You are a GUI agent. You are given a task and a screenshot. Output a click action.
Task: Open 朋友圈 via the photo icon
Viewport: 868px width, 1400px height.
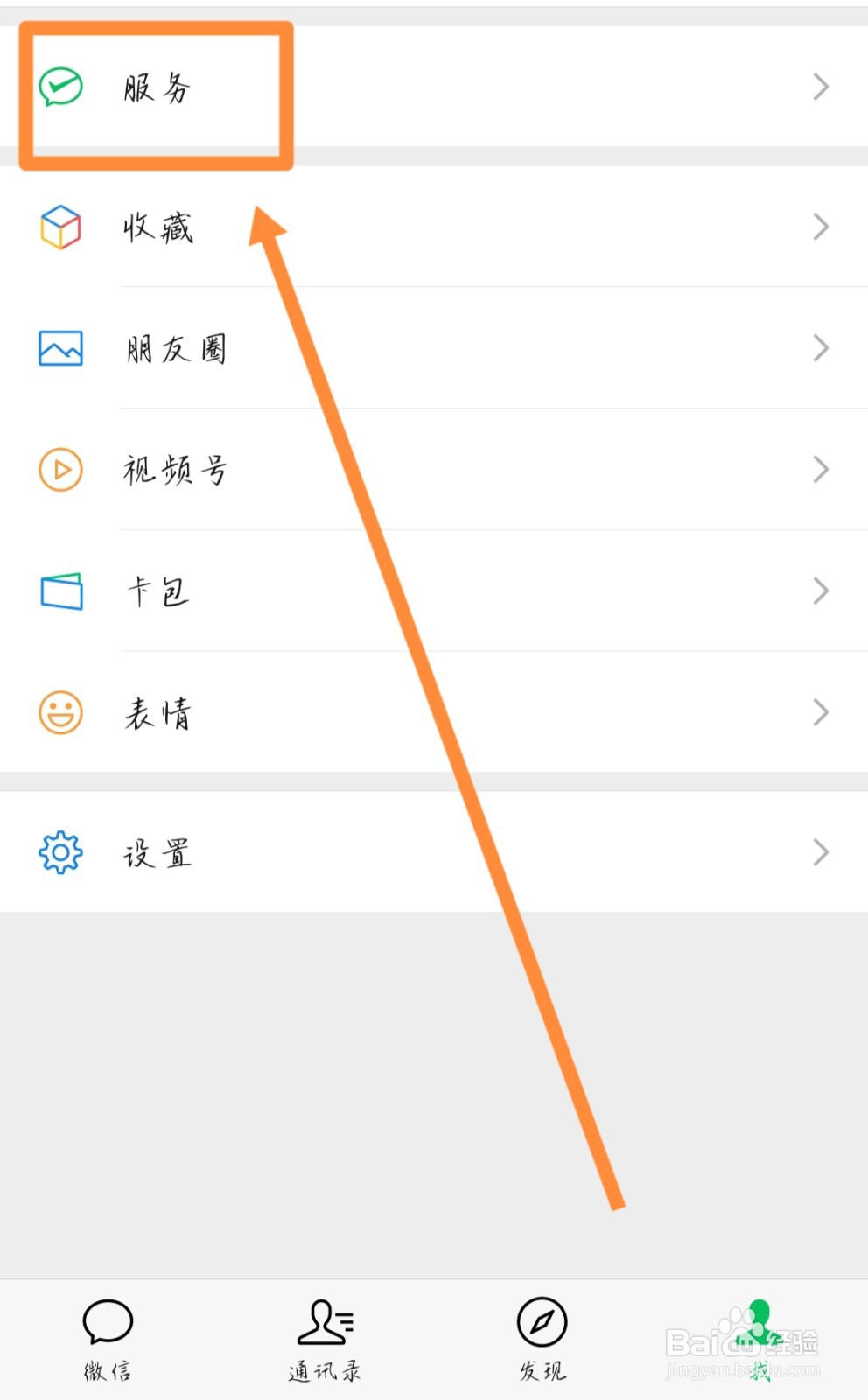coord(59,347)
